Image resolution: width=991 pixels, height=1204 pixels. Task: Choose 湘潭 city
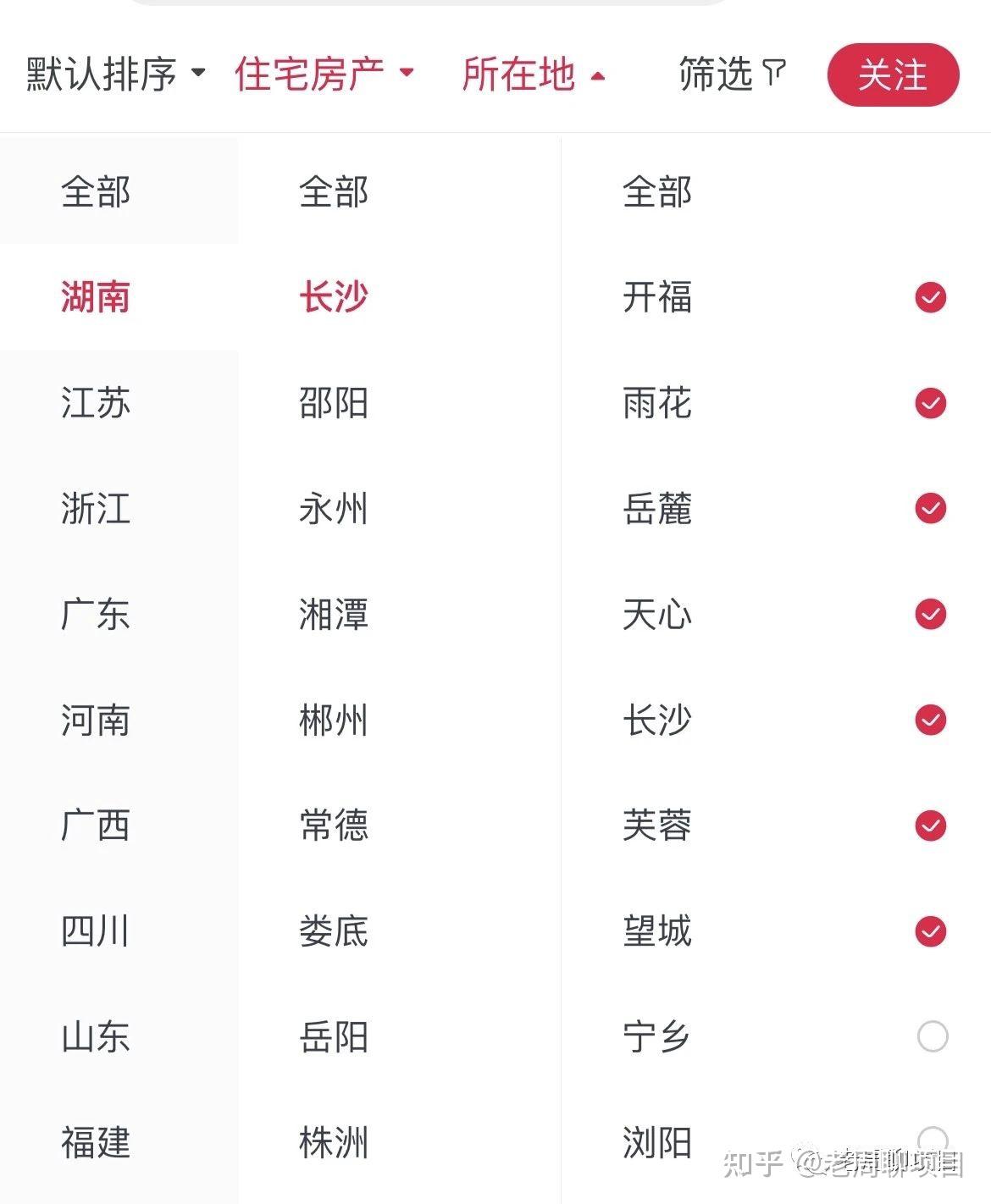tap(334, 614)
